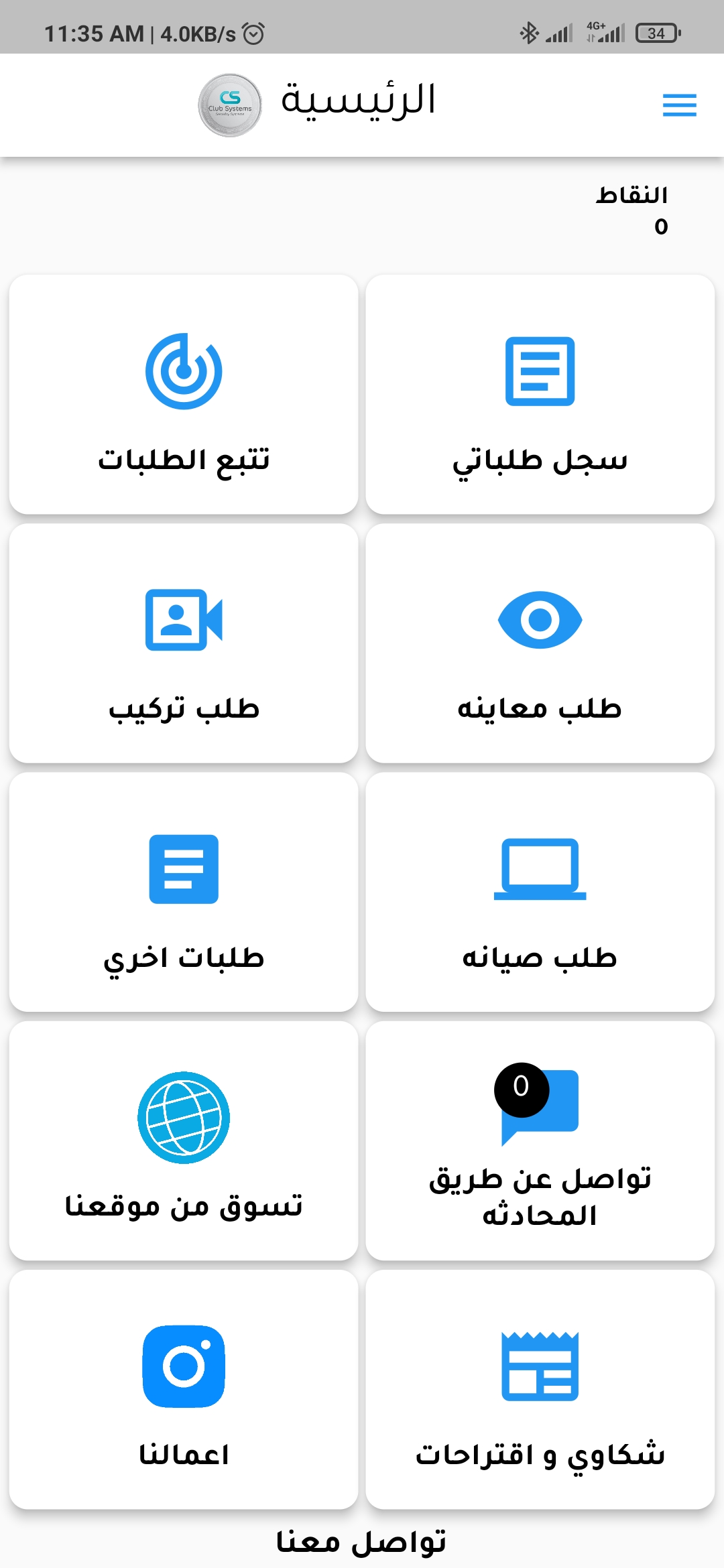Open the سجل طلباتي card
This screenshot has width=724, height=1568.
540,395
